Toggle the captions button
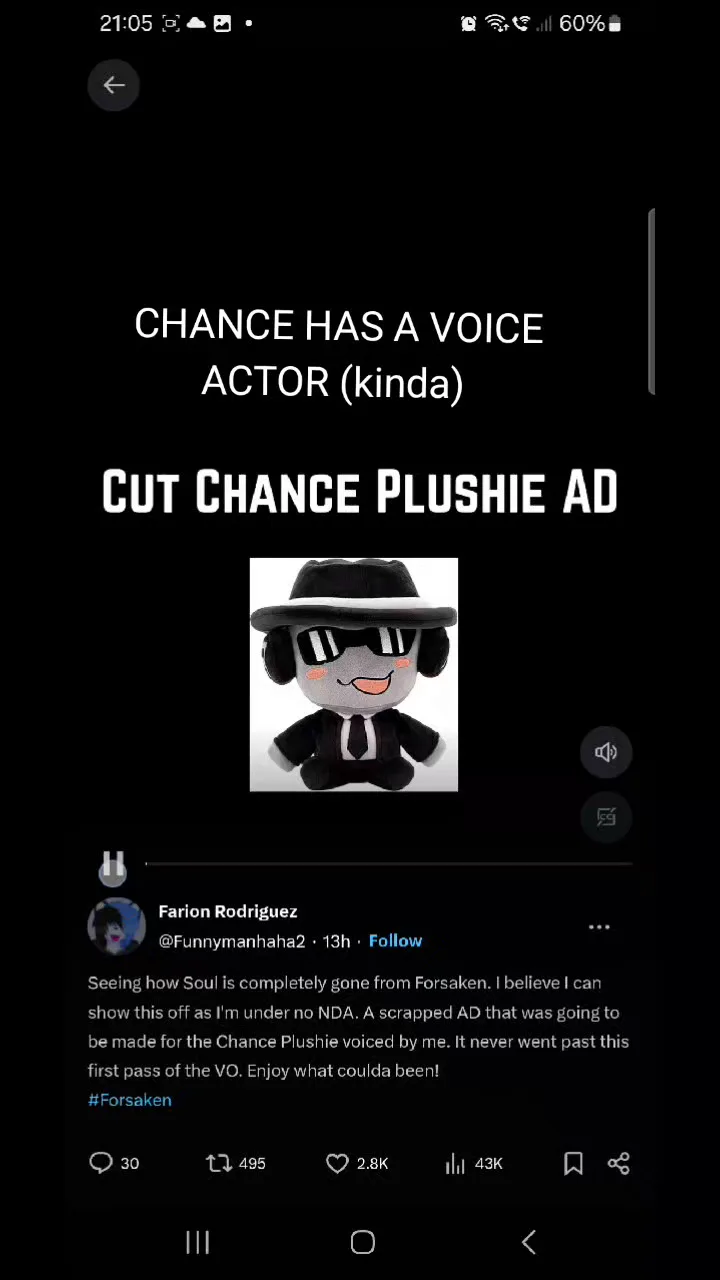The image size is (720, 1280). click(x=606, y=817)
